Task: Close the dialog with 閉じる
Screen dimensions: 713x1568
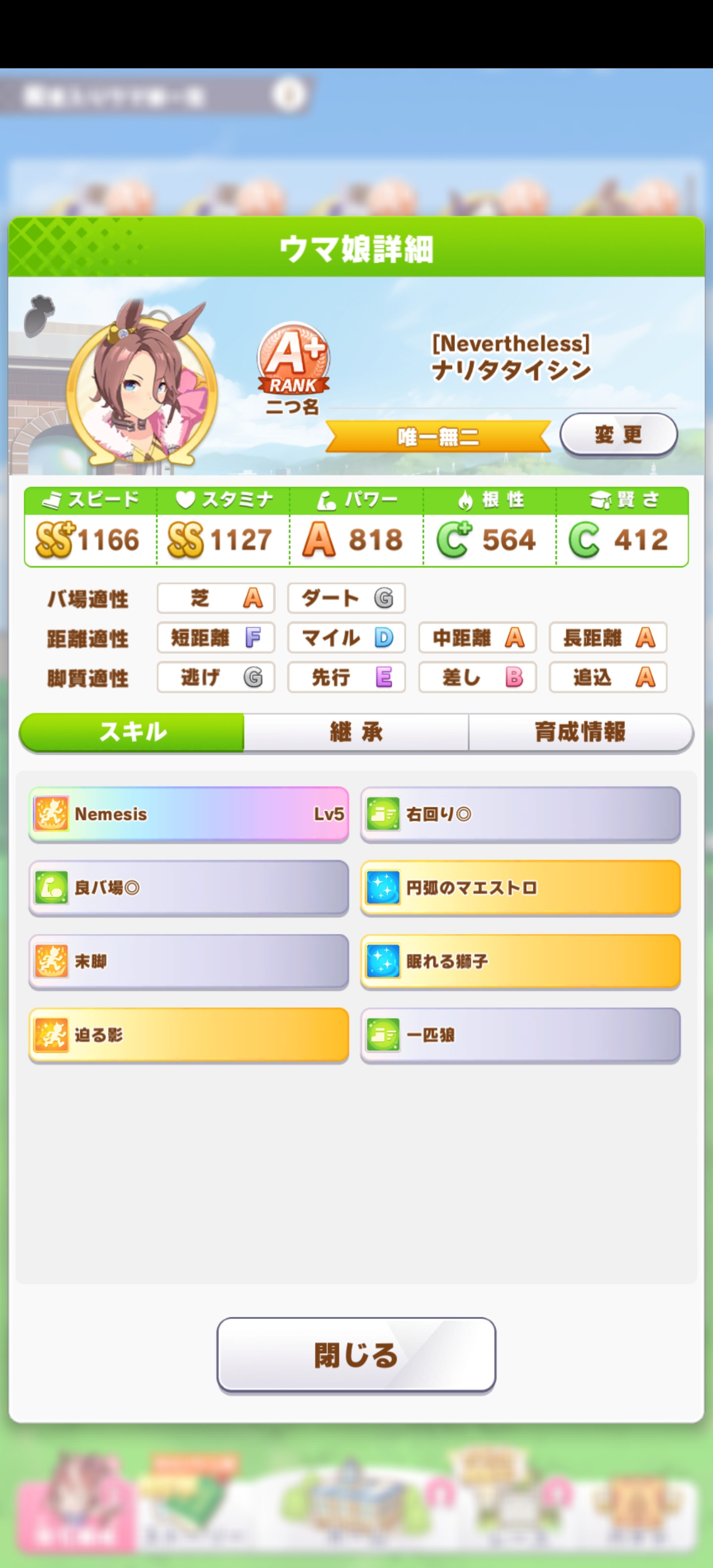Action: click(x=356, y=1355)
